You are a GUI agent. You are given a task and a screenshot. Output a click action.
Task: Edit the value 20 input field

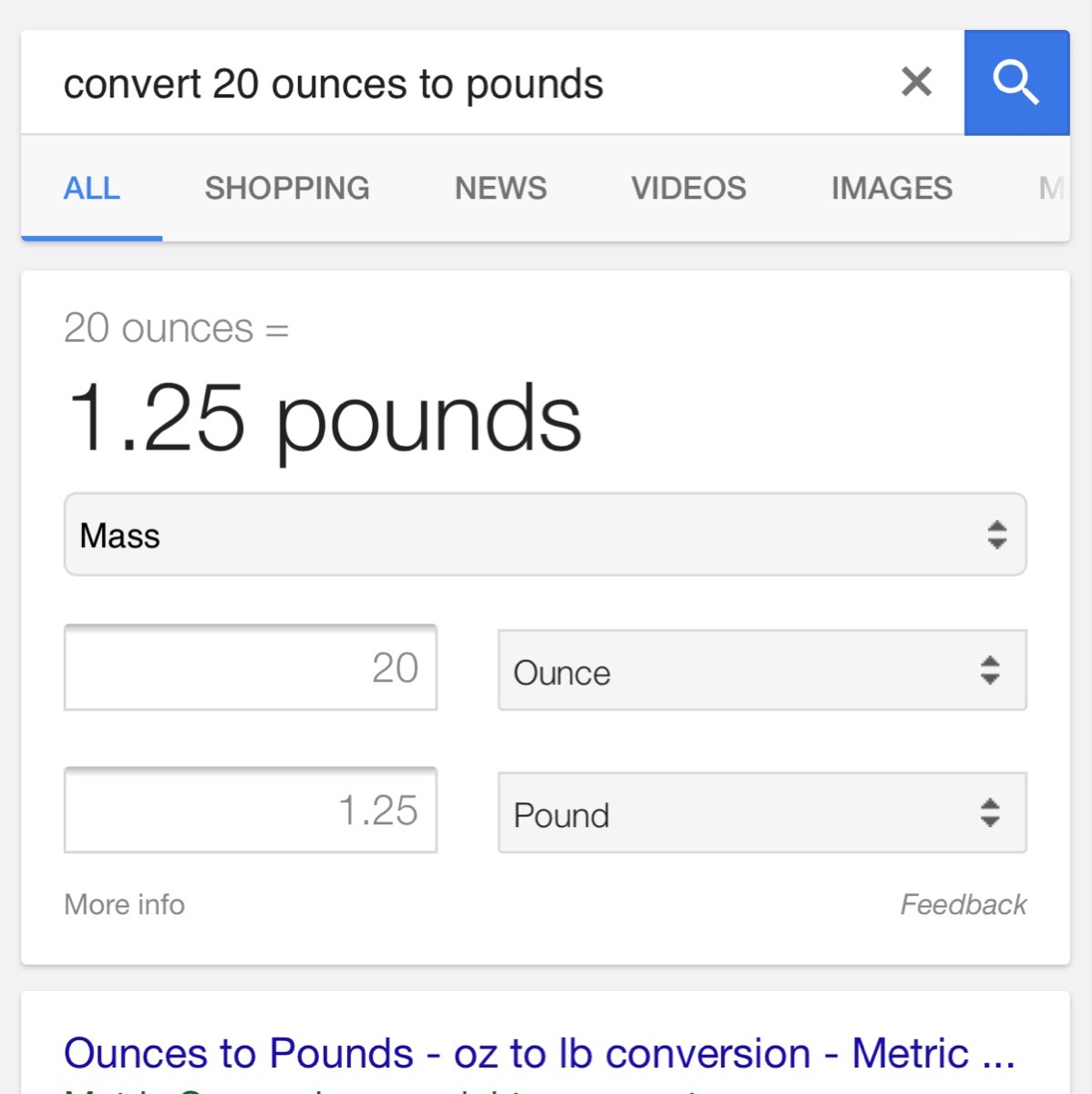coord(251,668)
